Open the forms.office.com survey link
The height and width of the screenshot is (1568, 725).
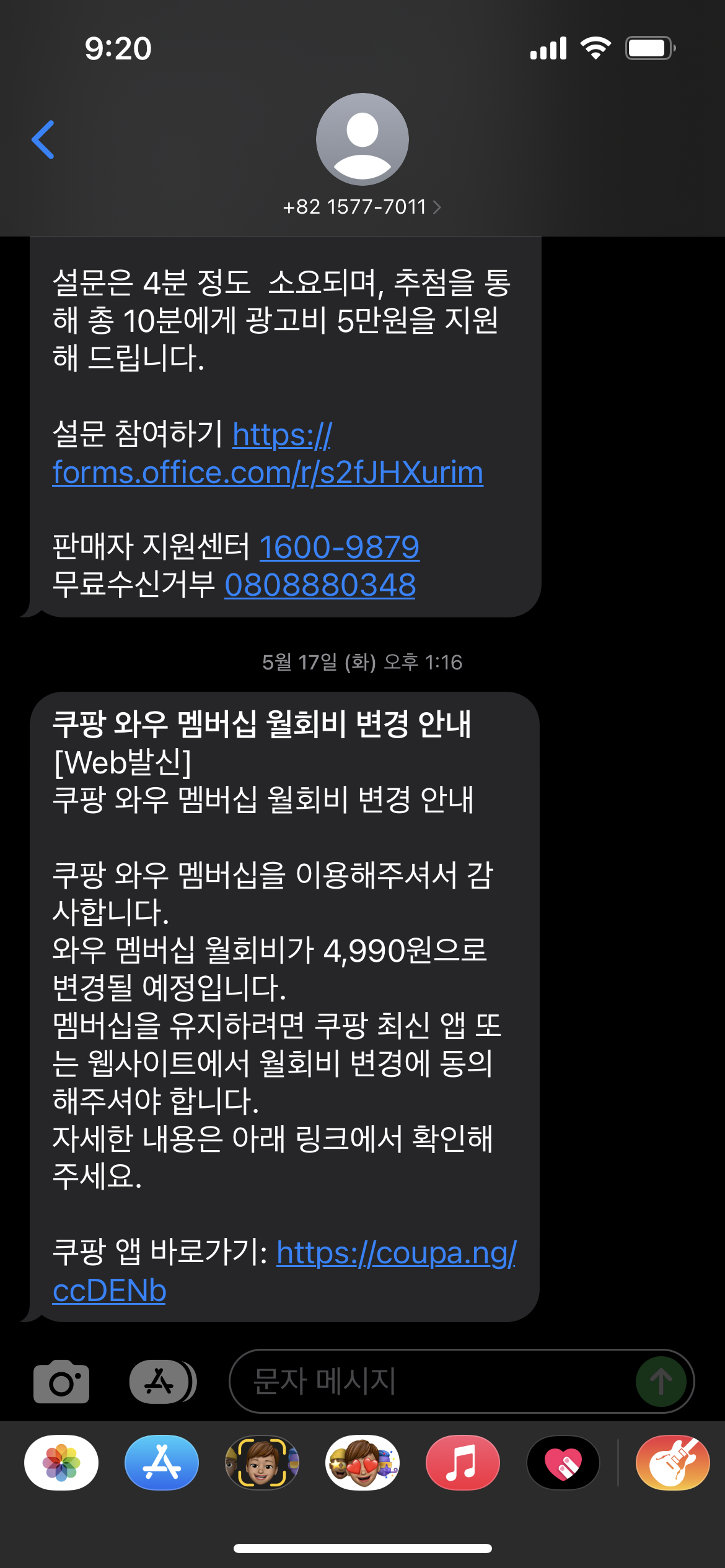(x=268, y=473)
